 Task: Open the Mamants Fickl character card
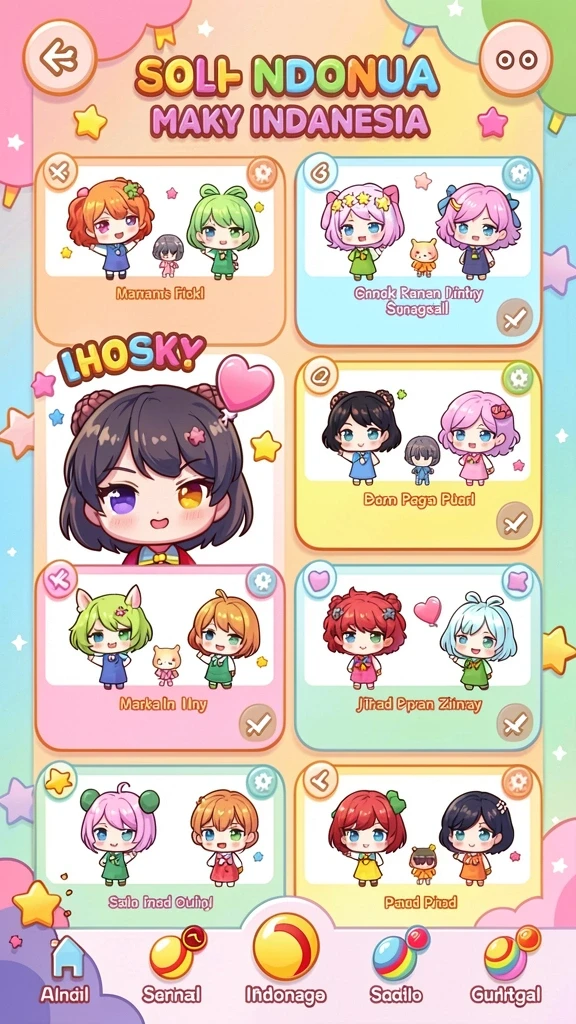[x=160, y=249]
